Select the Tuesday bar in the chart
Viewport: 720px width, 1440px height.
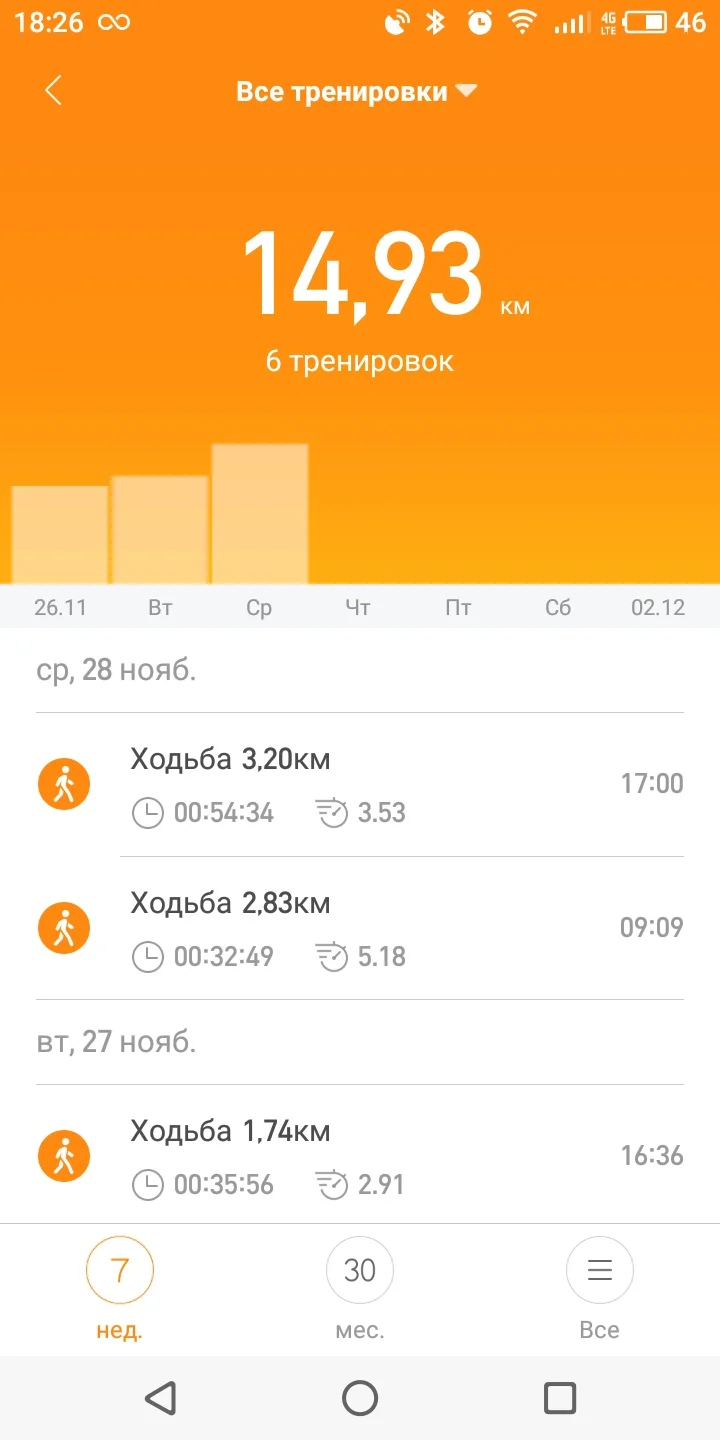coord(160,530)
